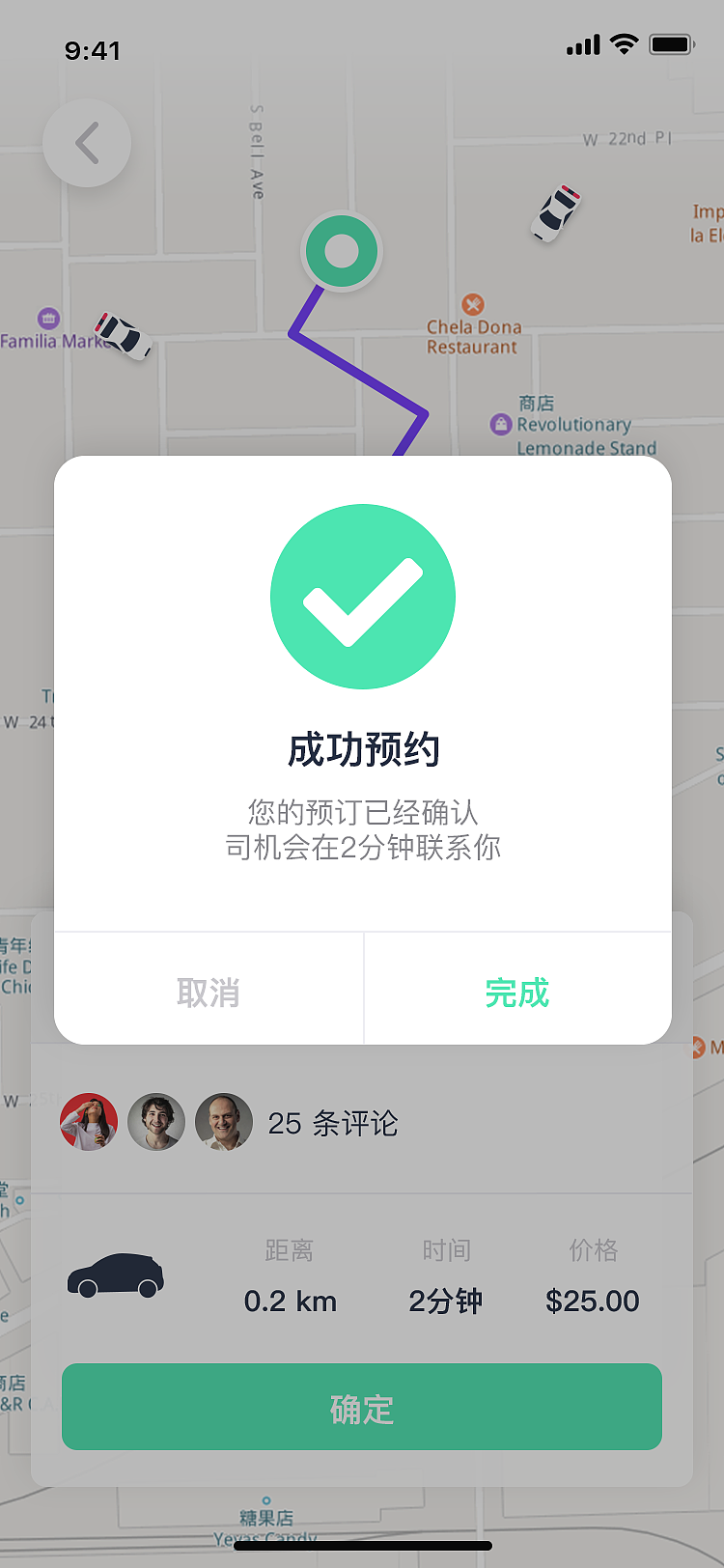This screenshot has height=1568, width=724.
Task: Tap the green pickup point marker
Action: (x=343, y=249)
